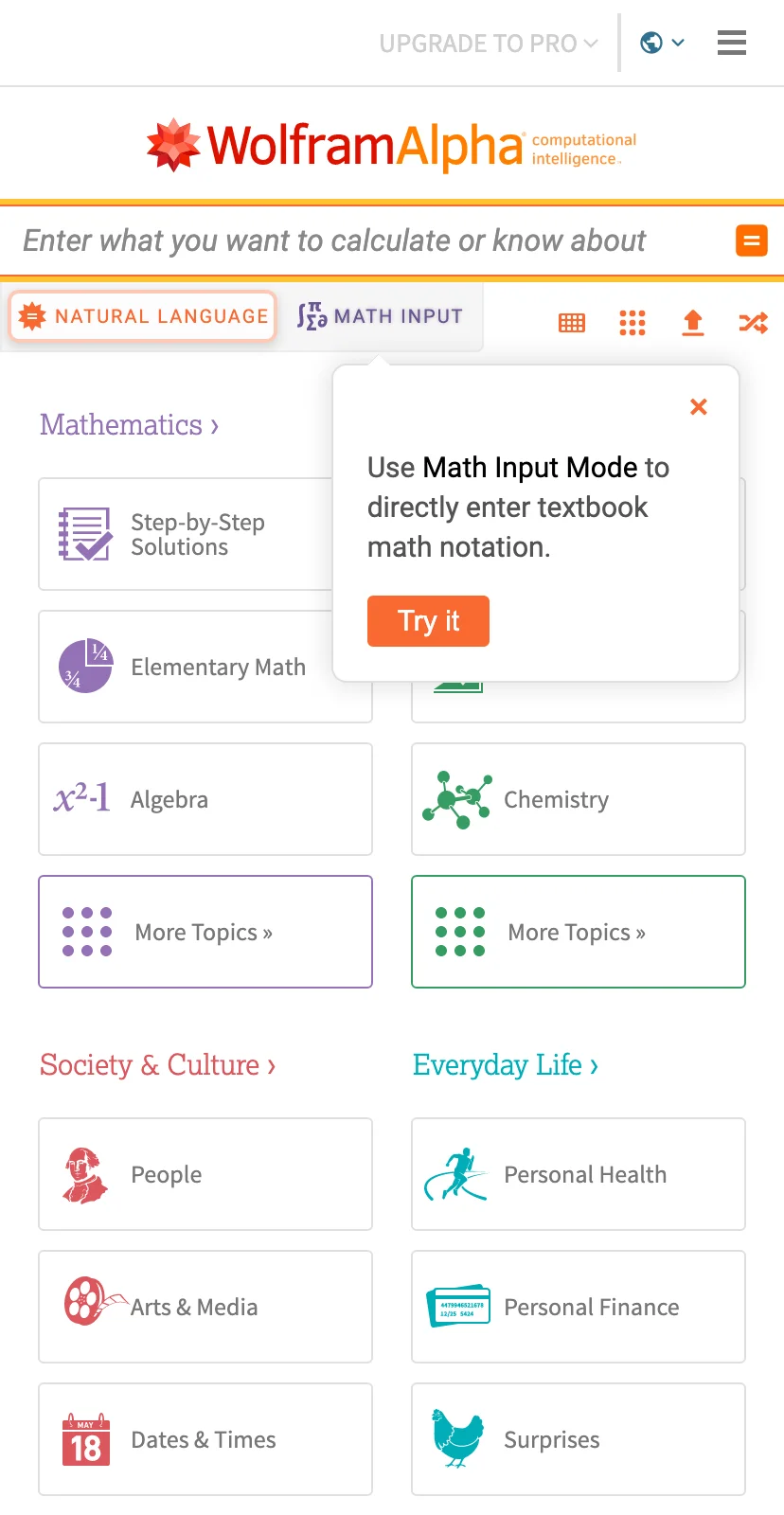Select the Natural Language mode
This screenshot has width=784, height=1515.
point(144,316)
